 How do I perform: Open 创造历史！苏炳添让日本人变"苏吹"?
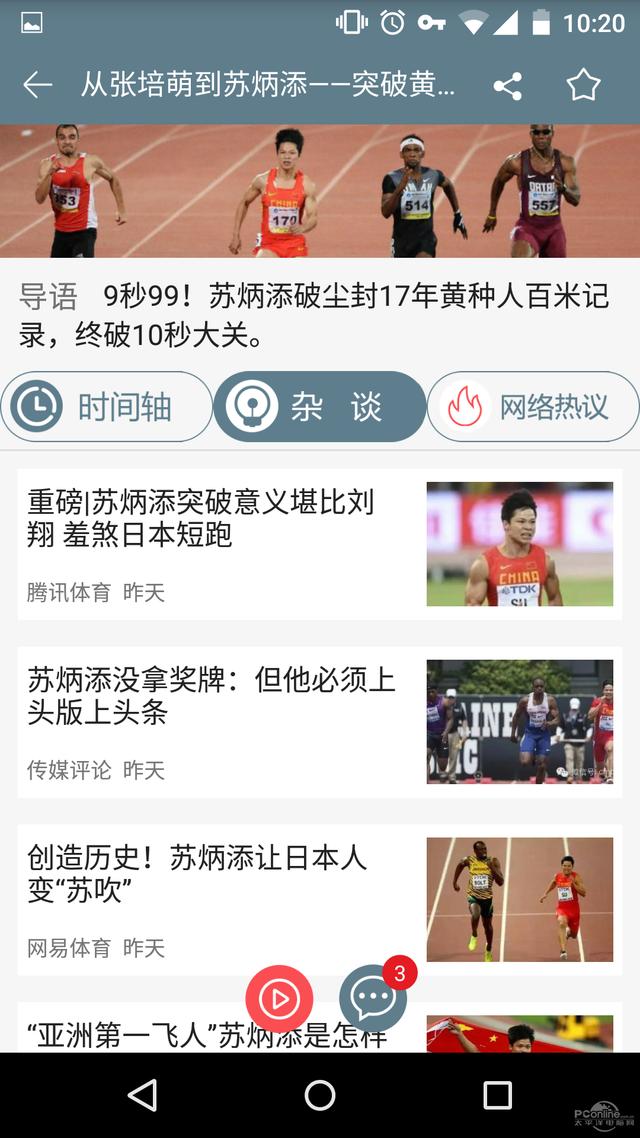point(320,900)
